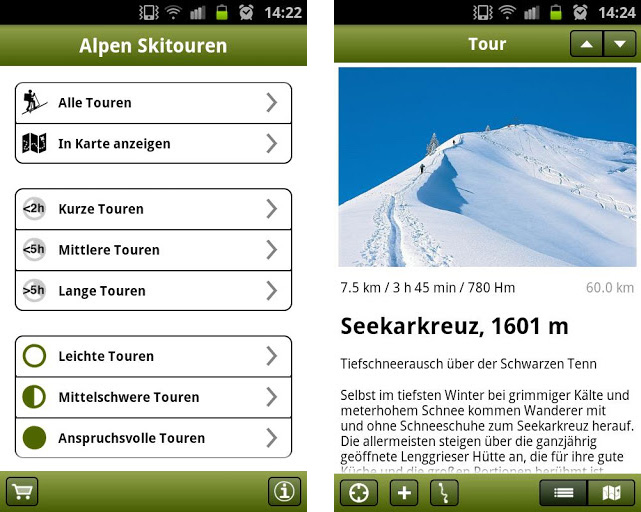Tap the locate crosshair button
The image size is (641, 512).
point(359,492)
